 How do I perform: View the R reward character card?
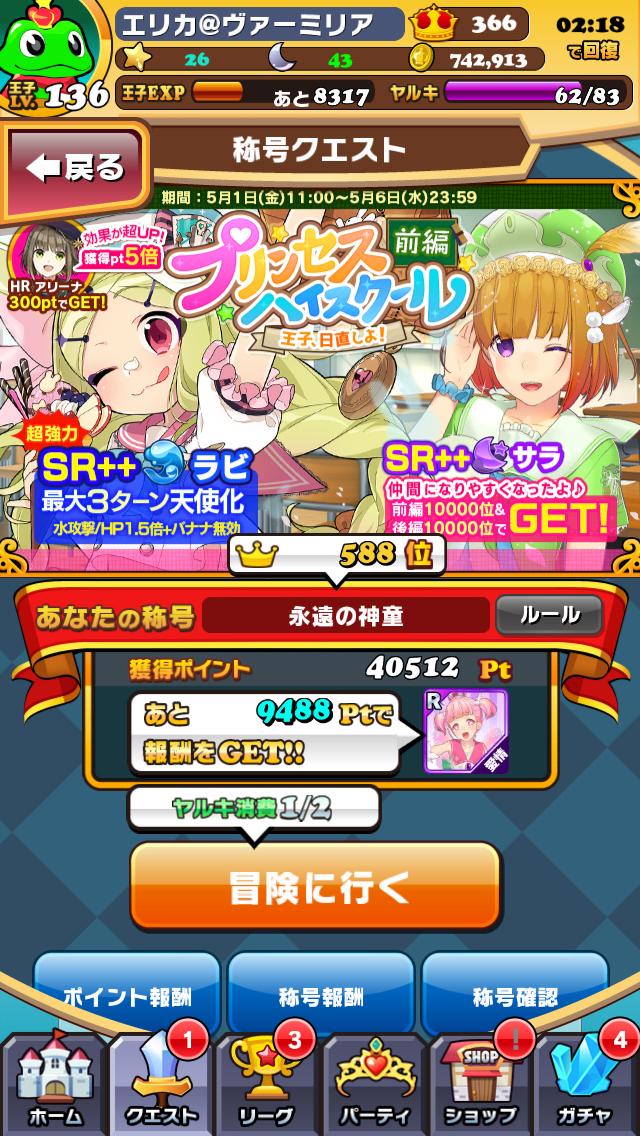click(x=465, y=731)
